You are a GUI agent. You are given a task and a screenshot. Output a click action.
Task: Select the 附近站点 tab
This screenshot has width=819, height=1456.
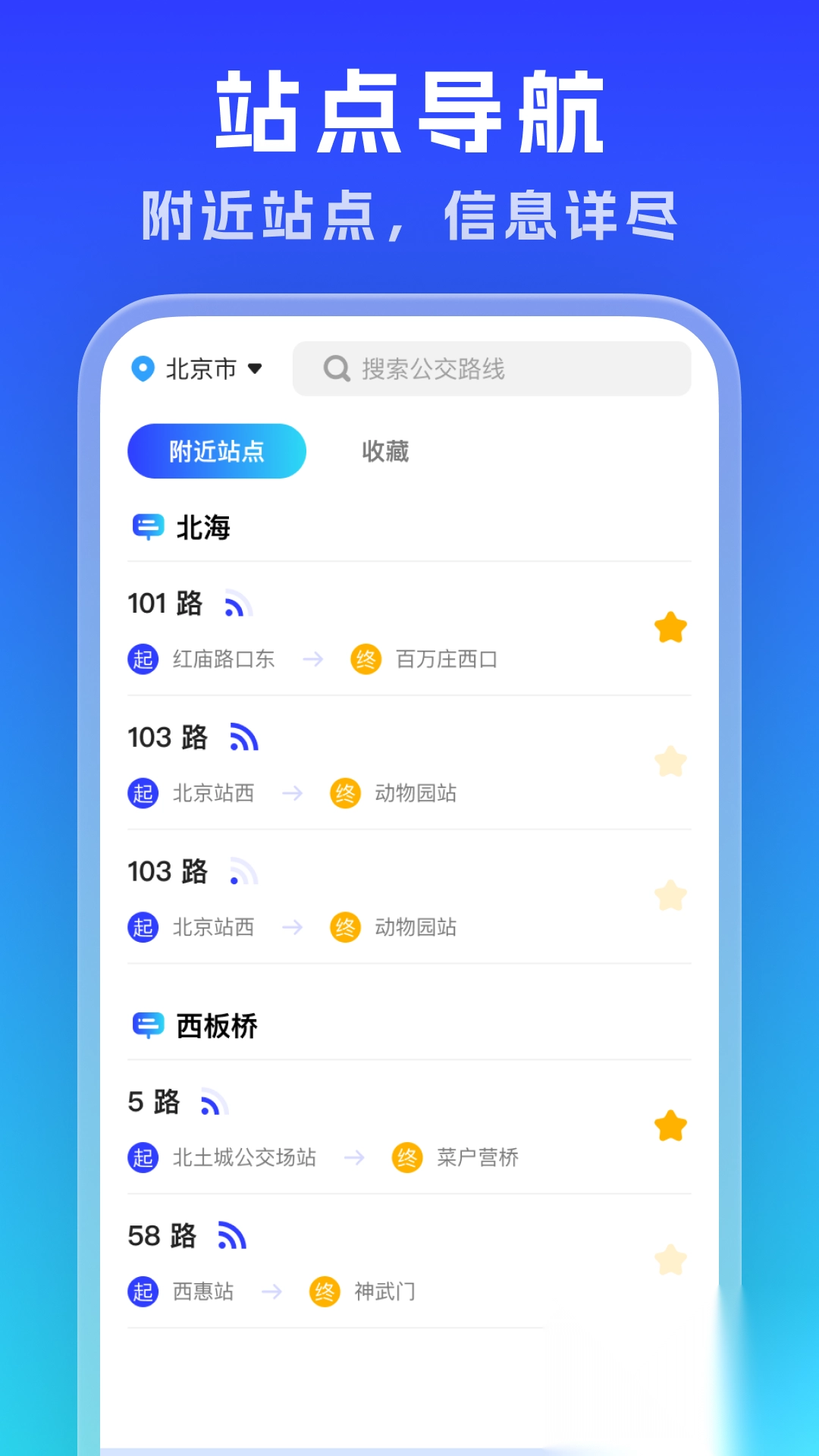click(216, 450)
